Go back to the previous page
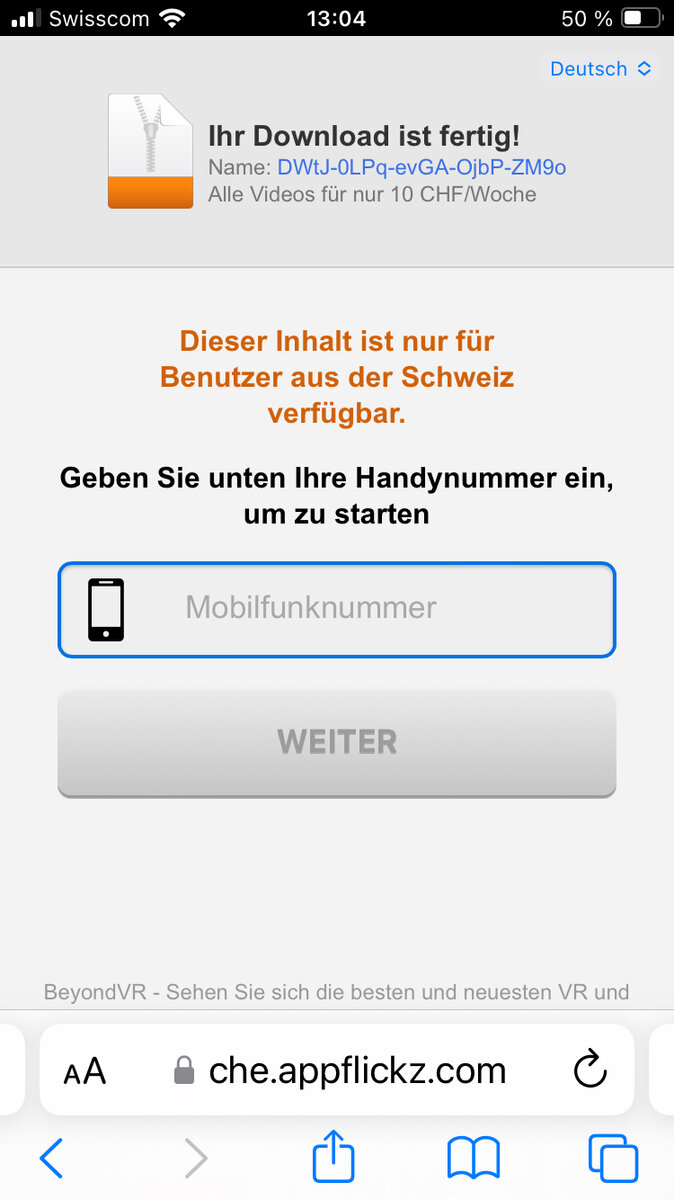This screenshot has height=1200, width=674. pyautogui.click(x=52, y=1159)
